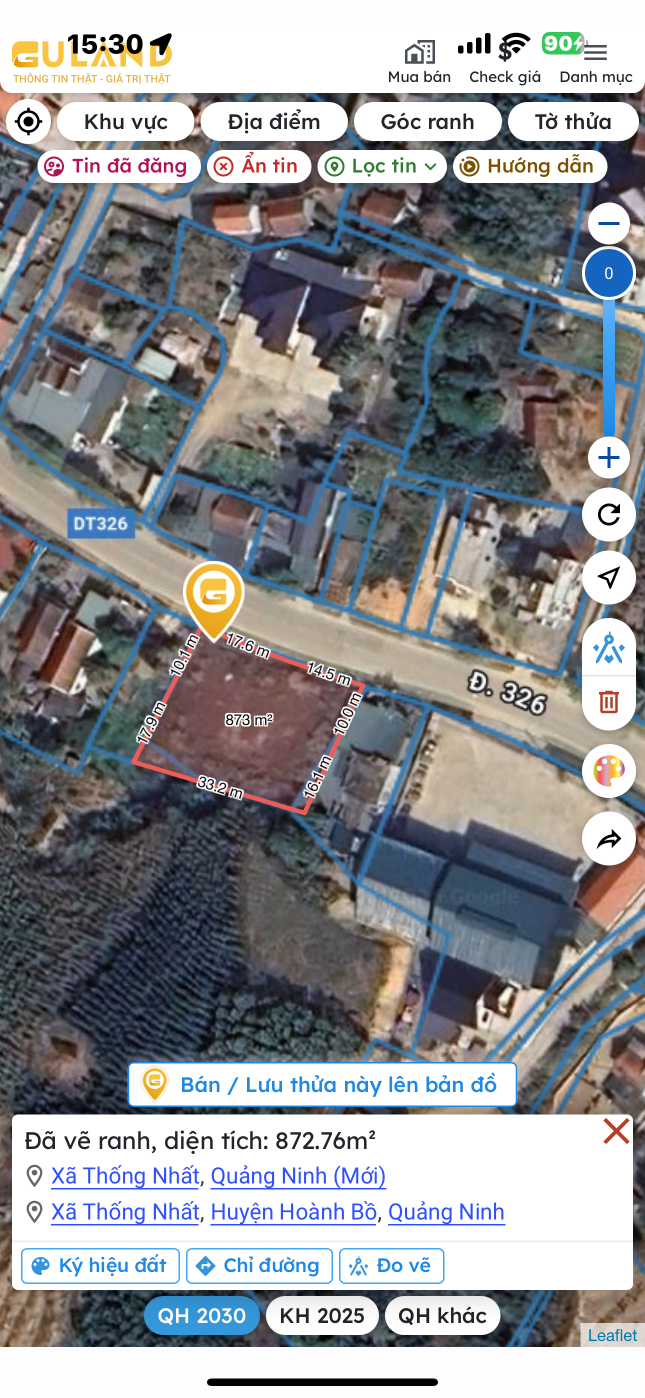Select the Góc ranh tool
The image size is (645, 1398).
tap(427, 122)
